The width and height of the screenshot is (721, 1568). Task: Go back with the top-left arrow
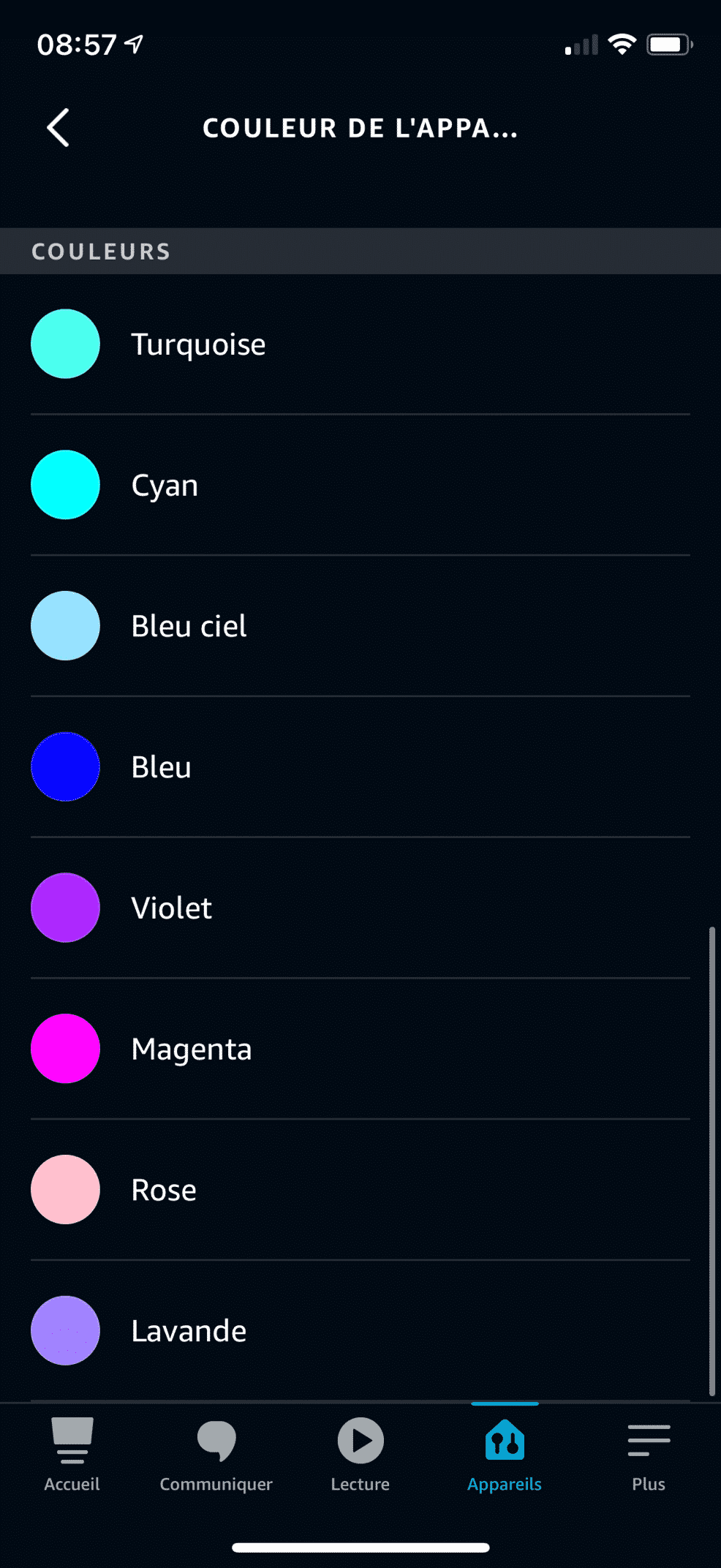pos(58,128)
